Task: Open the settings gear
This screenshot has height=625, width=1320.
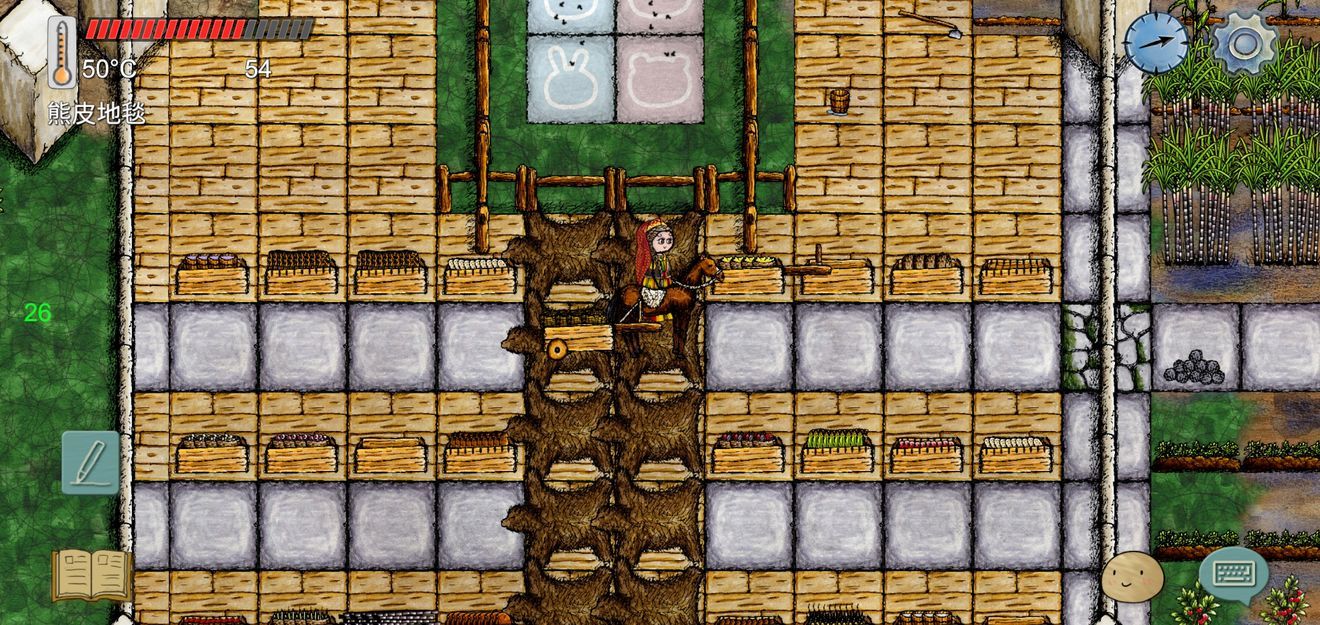Action: (x=1244, y=43)
